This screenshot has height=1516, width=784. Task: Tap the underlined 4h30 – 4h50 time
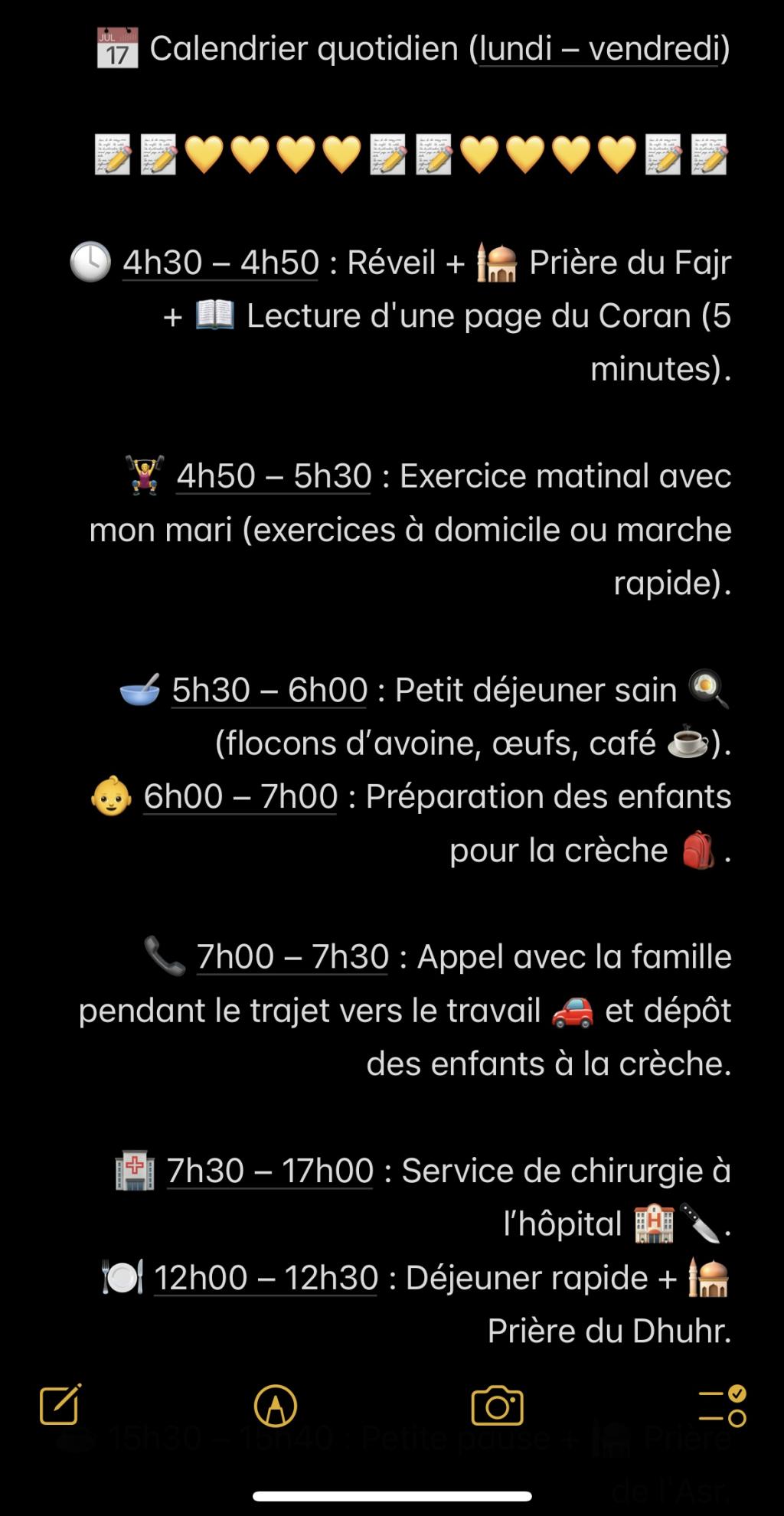(220, 263)
